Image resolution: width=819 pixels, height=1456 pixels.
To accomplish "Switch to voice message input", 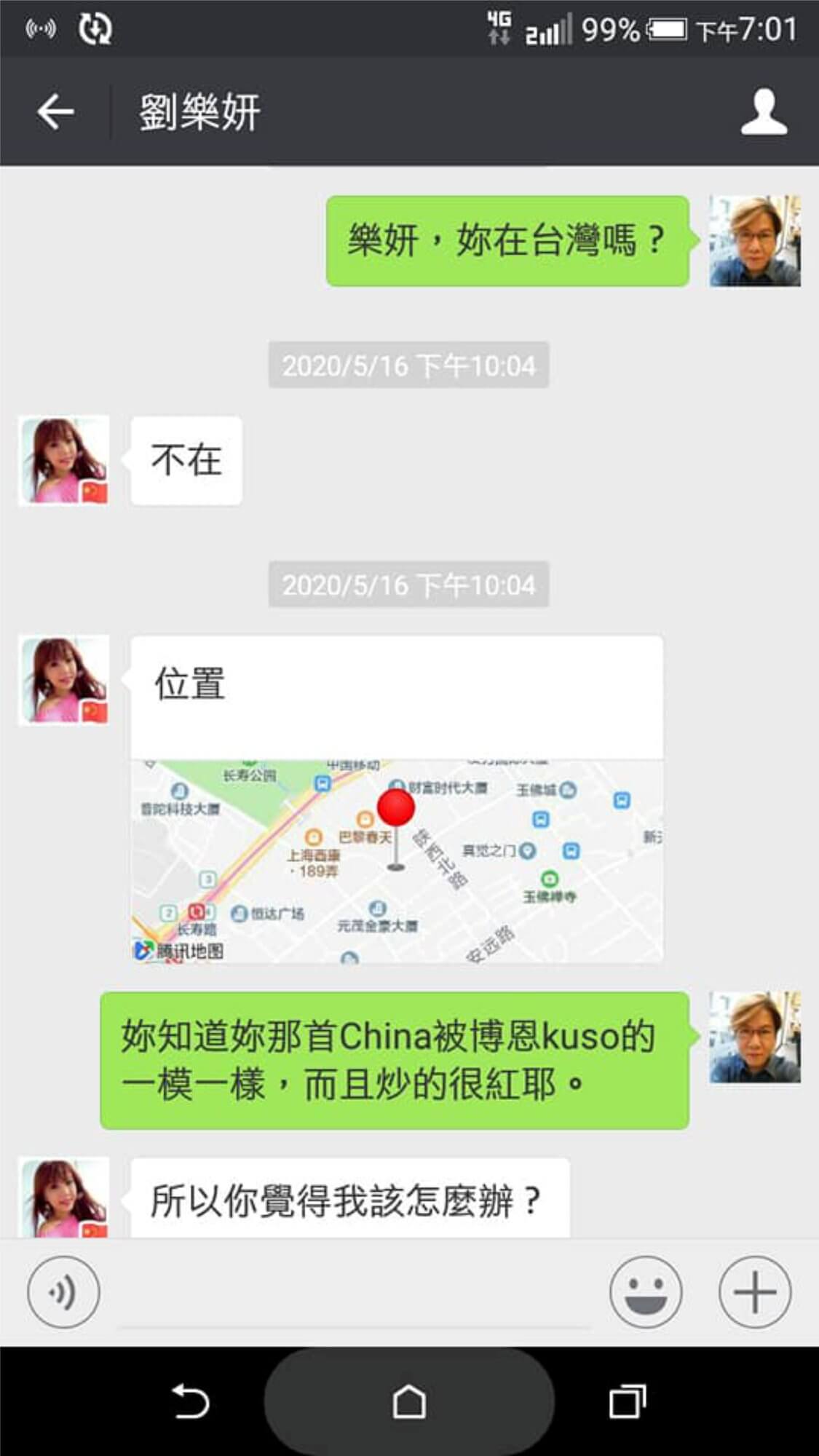I will [x=63, y=1292].
